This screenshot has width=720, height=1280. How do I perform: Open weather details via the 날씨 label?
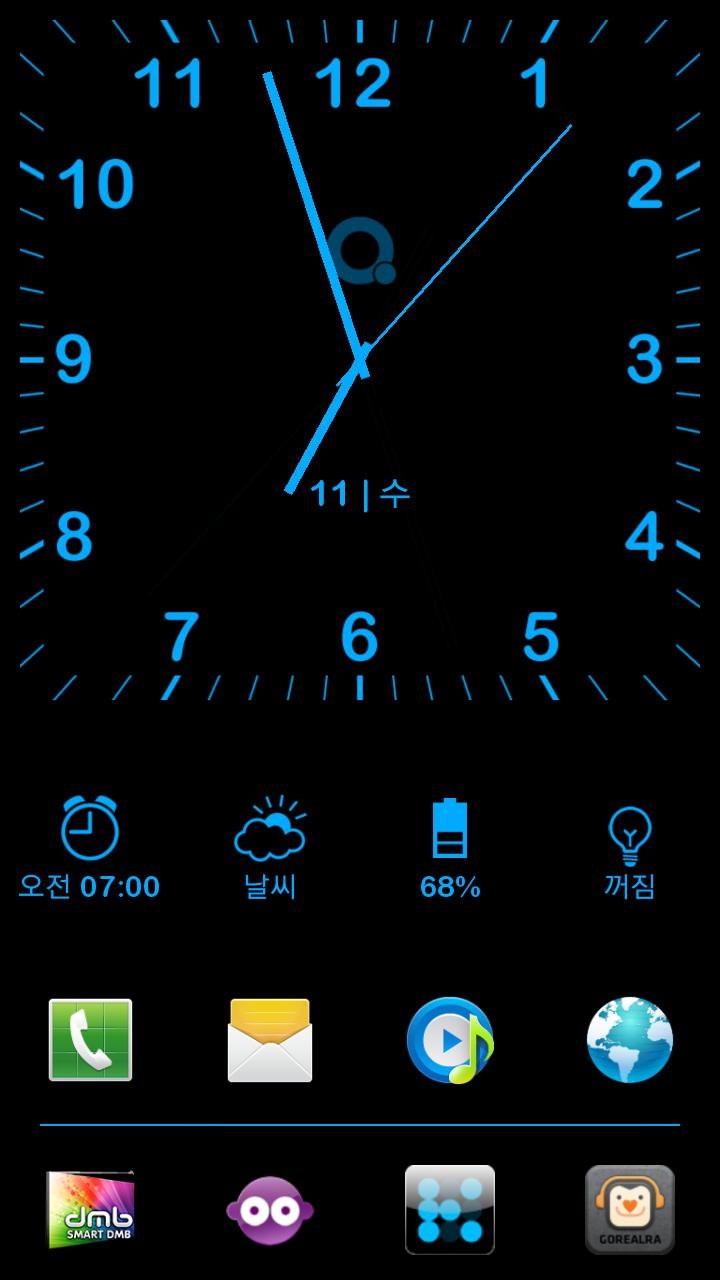pos(270,887)
